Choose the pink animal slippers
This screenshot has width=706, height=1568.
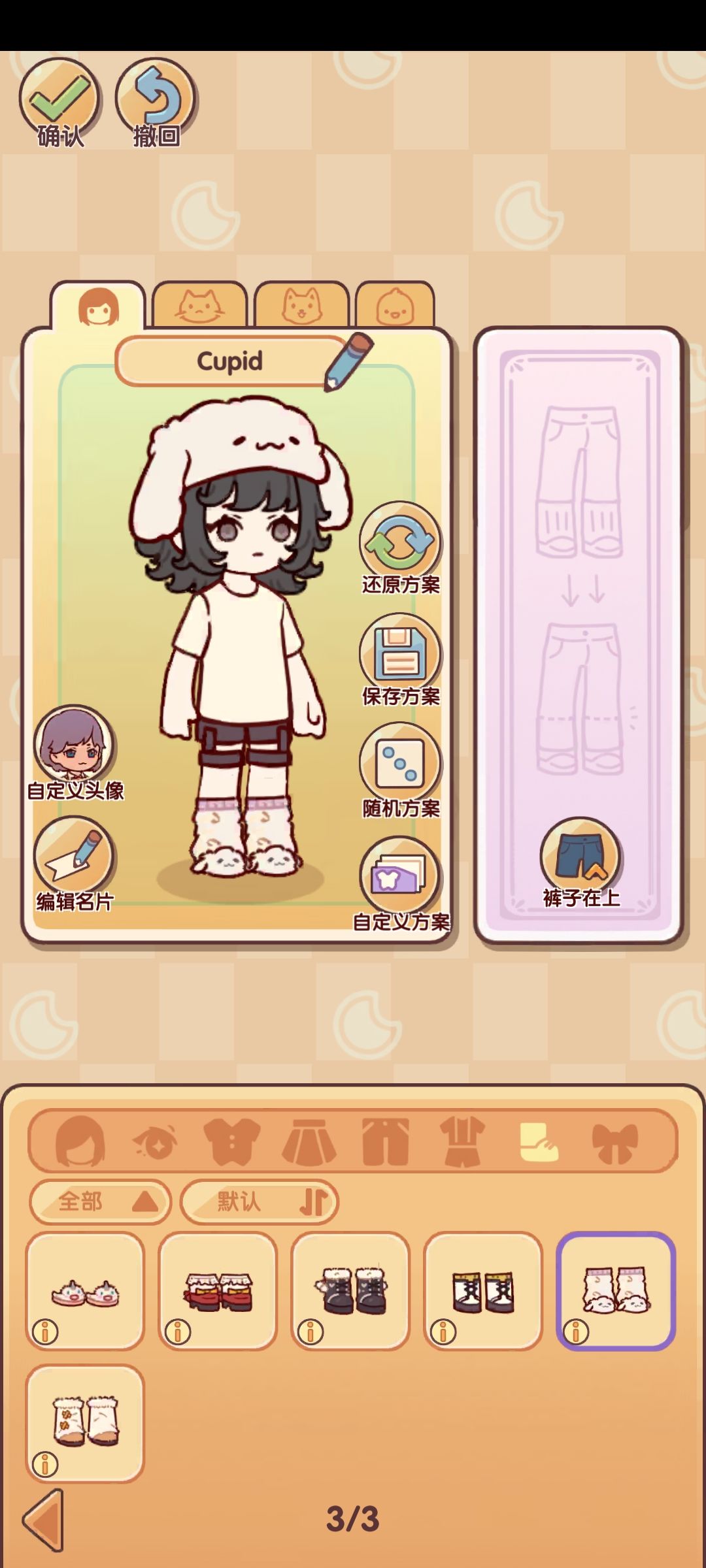85,1291
